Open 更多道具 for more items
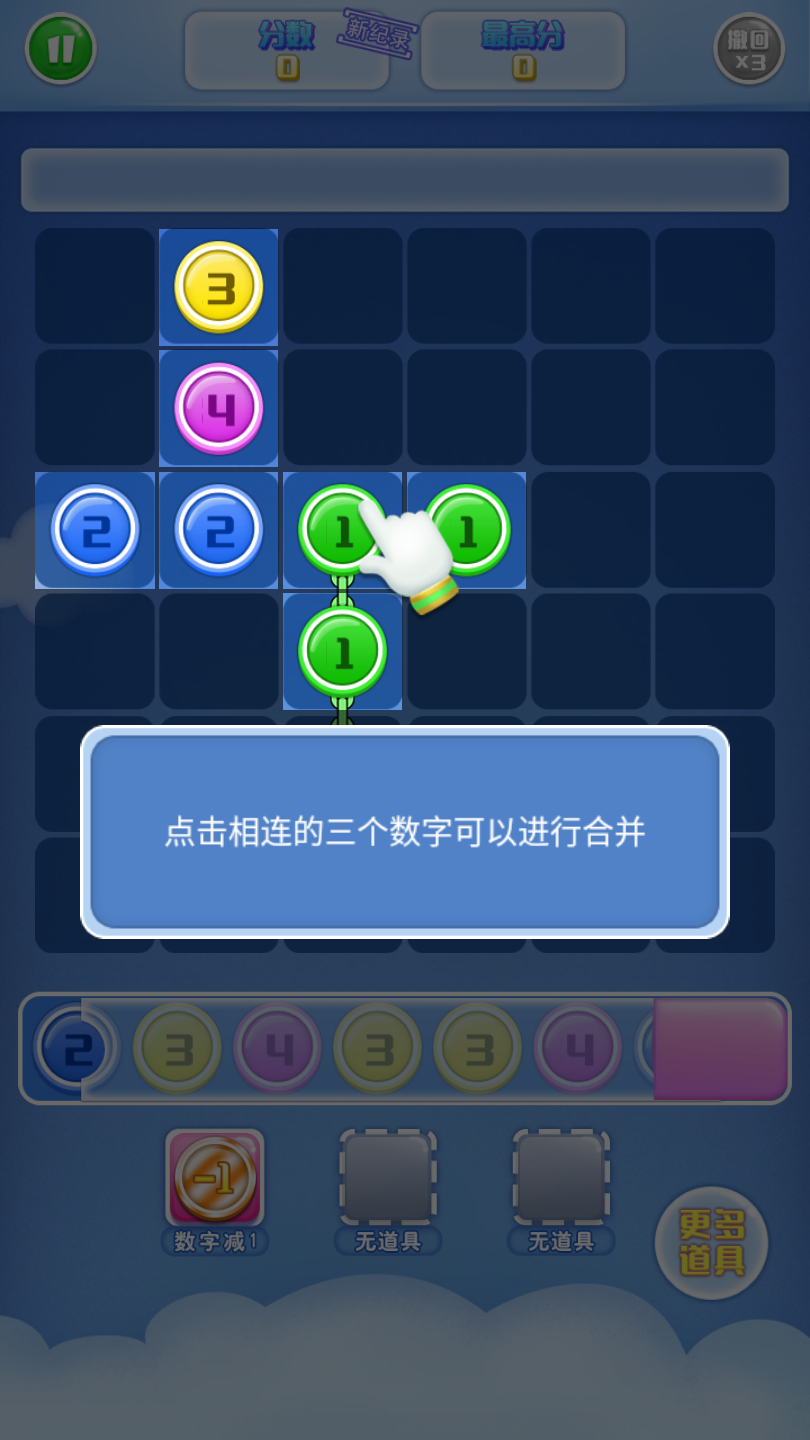This screenshot has height=1440, width=810. [x=711, y=1243]
